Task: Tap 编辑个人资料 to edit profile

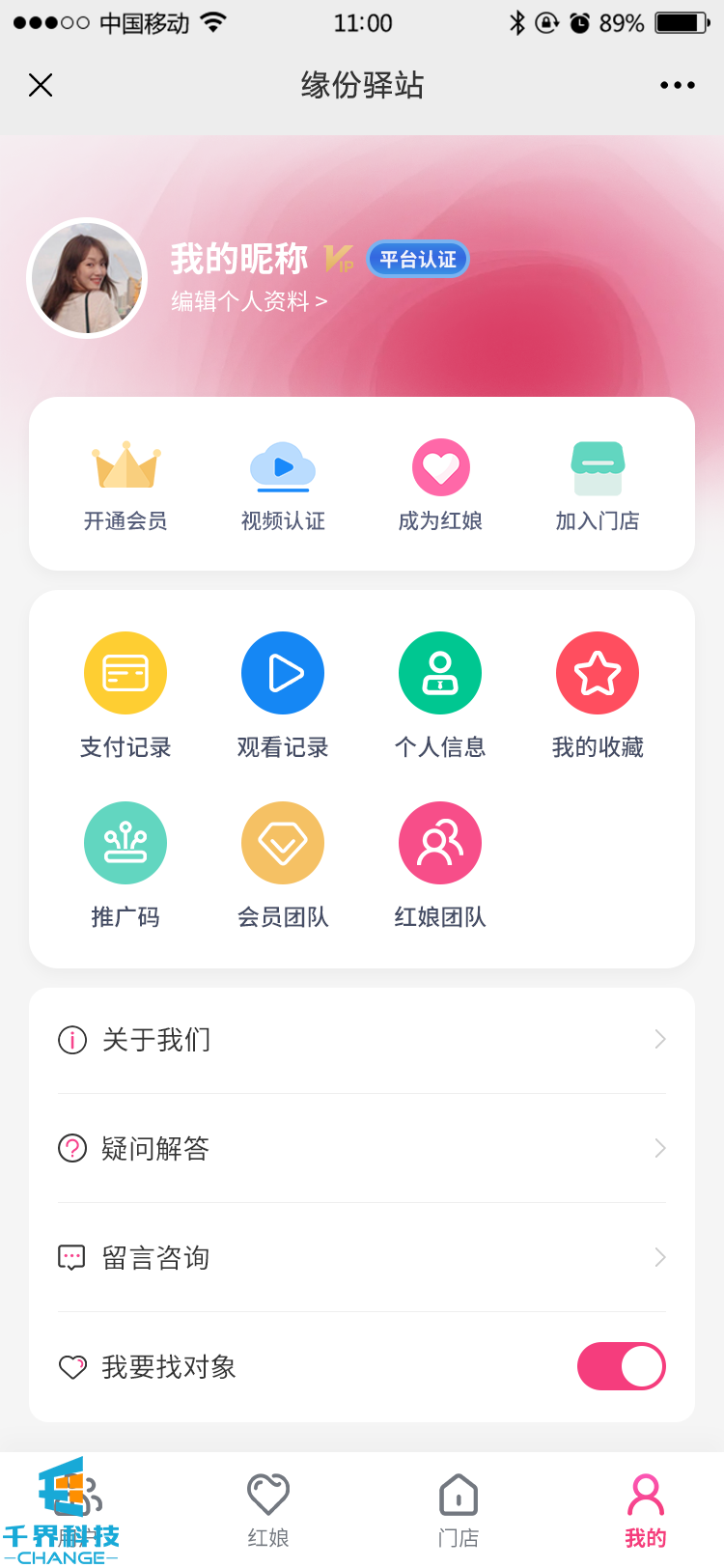Action: click(x=249, y=302)
